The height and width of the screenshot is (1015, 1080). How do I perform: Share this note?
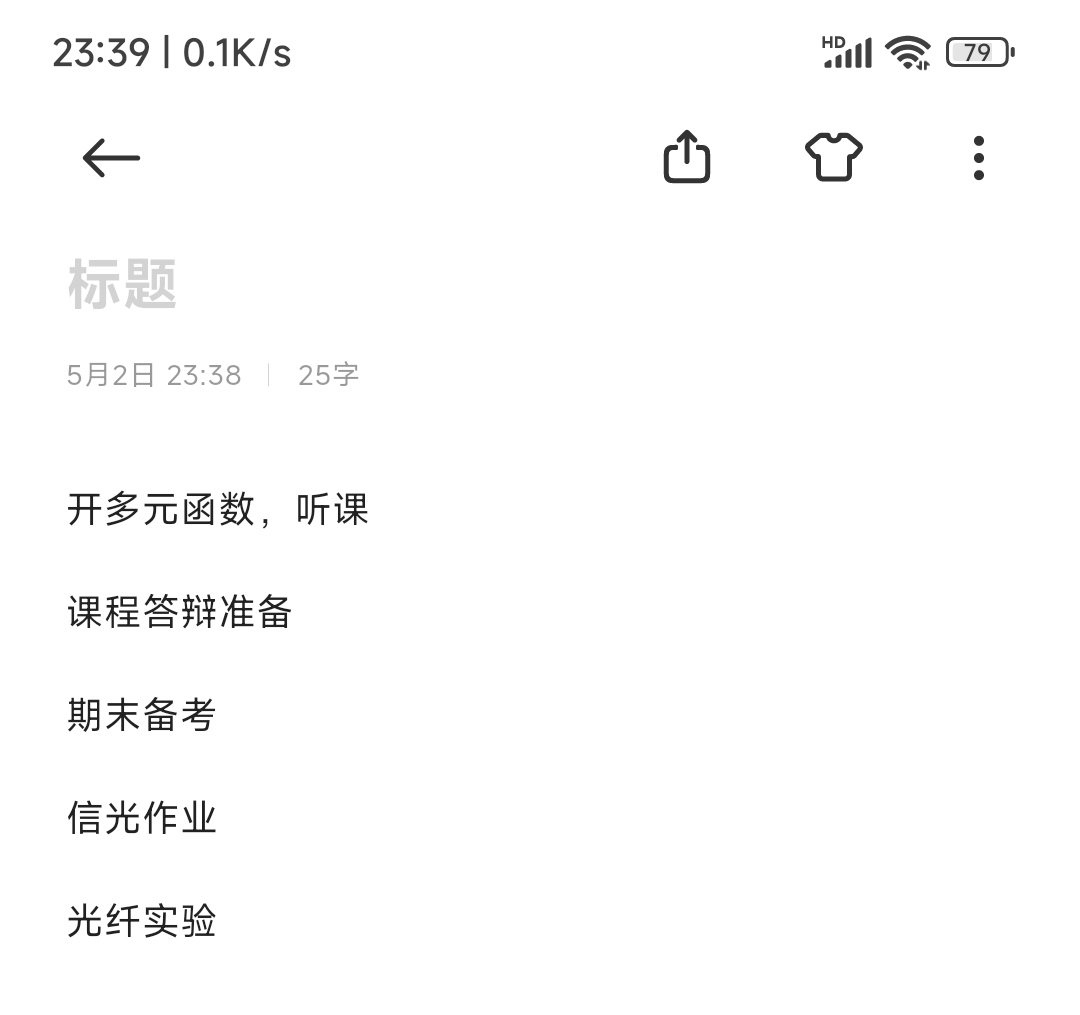click(x=687, y=158)
